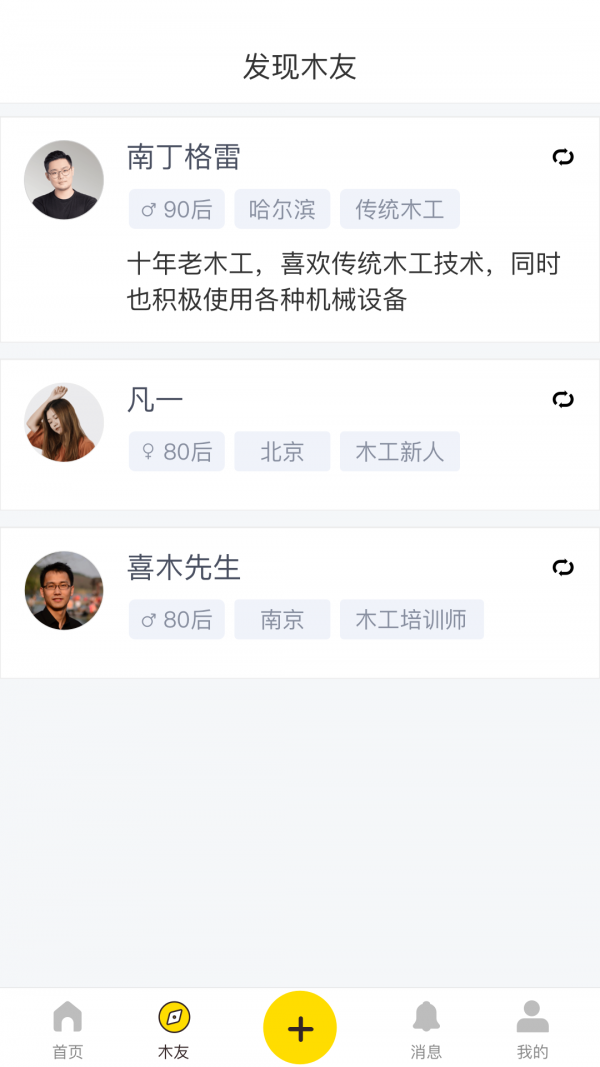Tap the swap icon on 南丁格雷's card
Viewport: 600px width, 1067px height.
pyautogui.click(x=563, y=157)
